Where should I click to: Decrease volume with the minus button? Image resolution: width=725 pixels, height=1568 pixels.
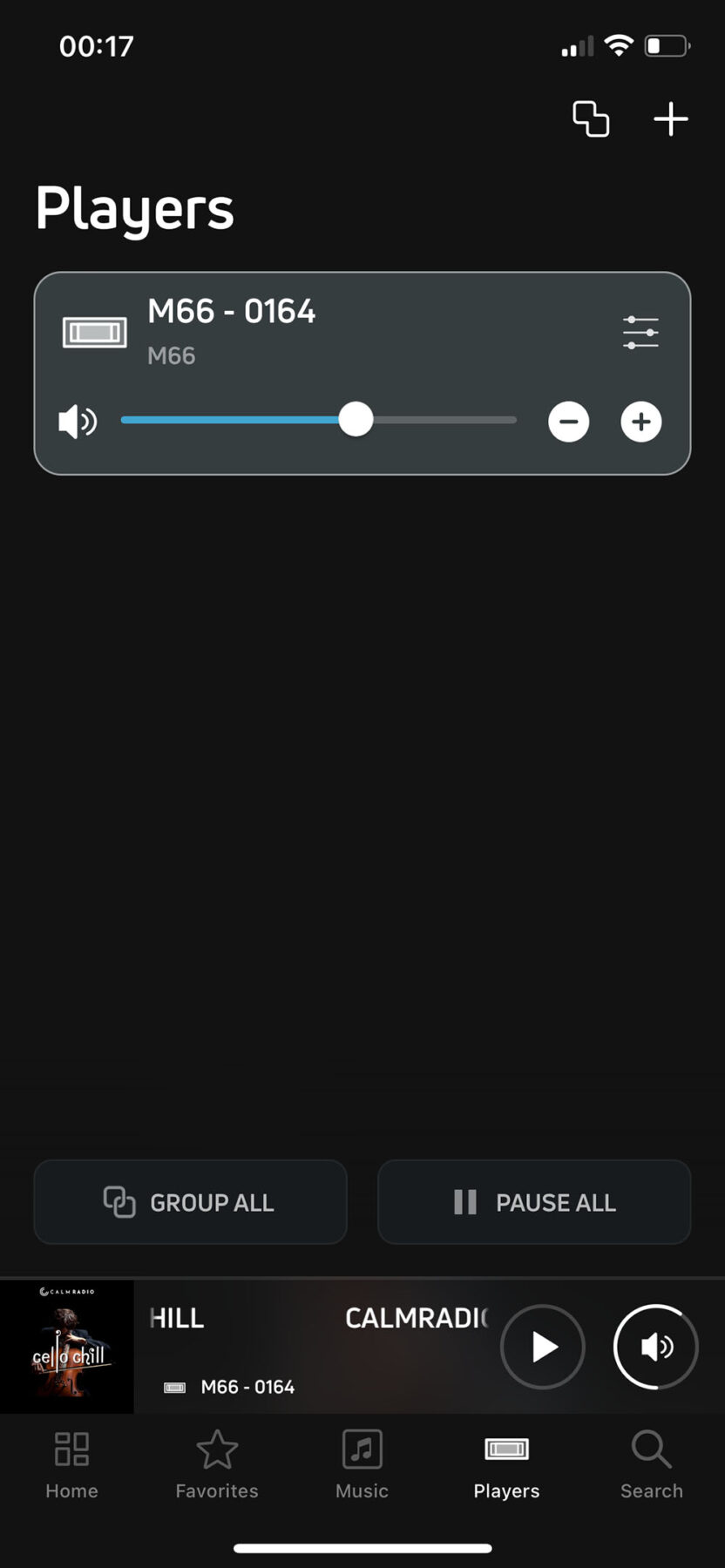[568, 422]
